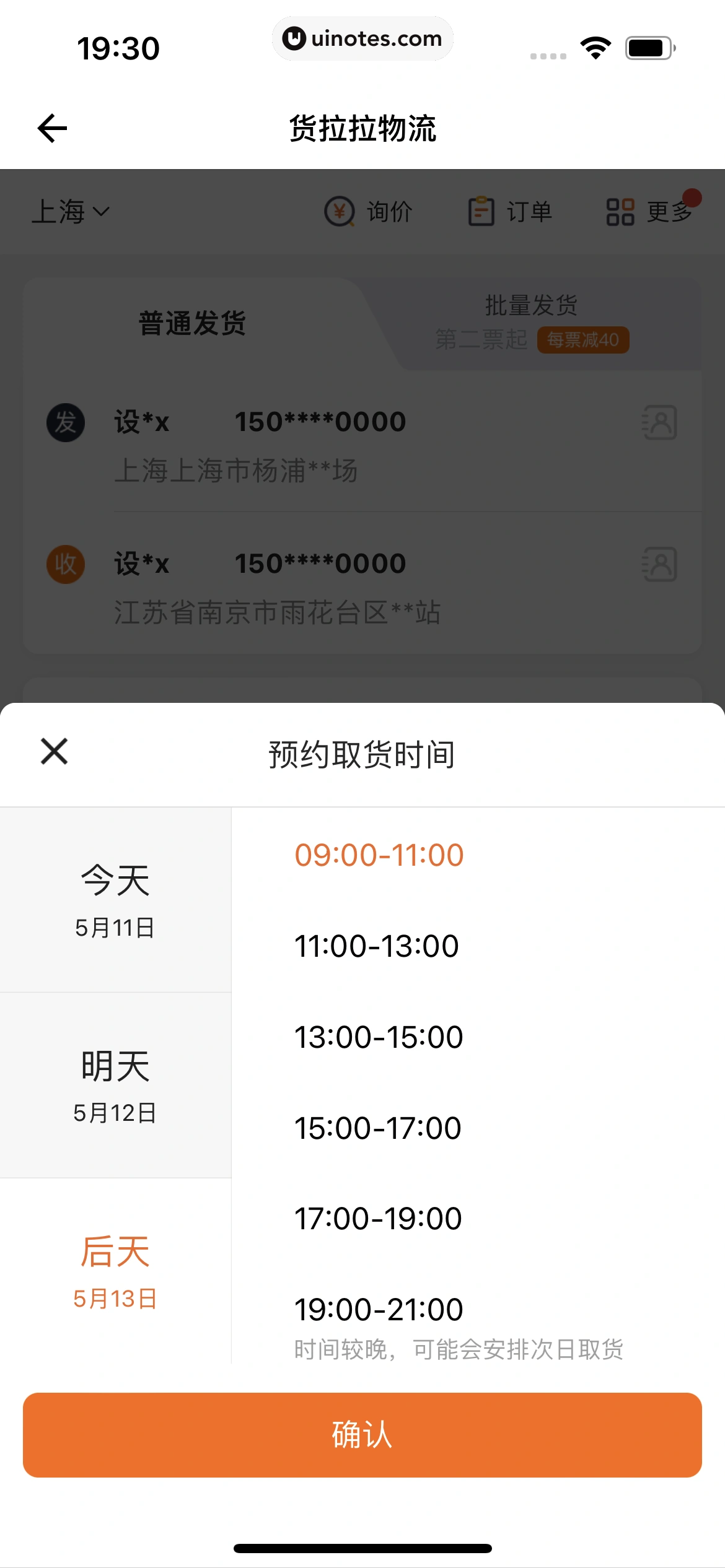The image size is (725, 1568).
Task: Tap the uinotes.com pill at top
Action: point(362,38)
